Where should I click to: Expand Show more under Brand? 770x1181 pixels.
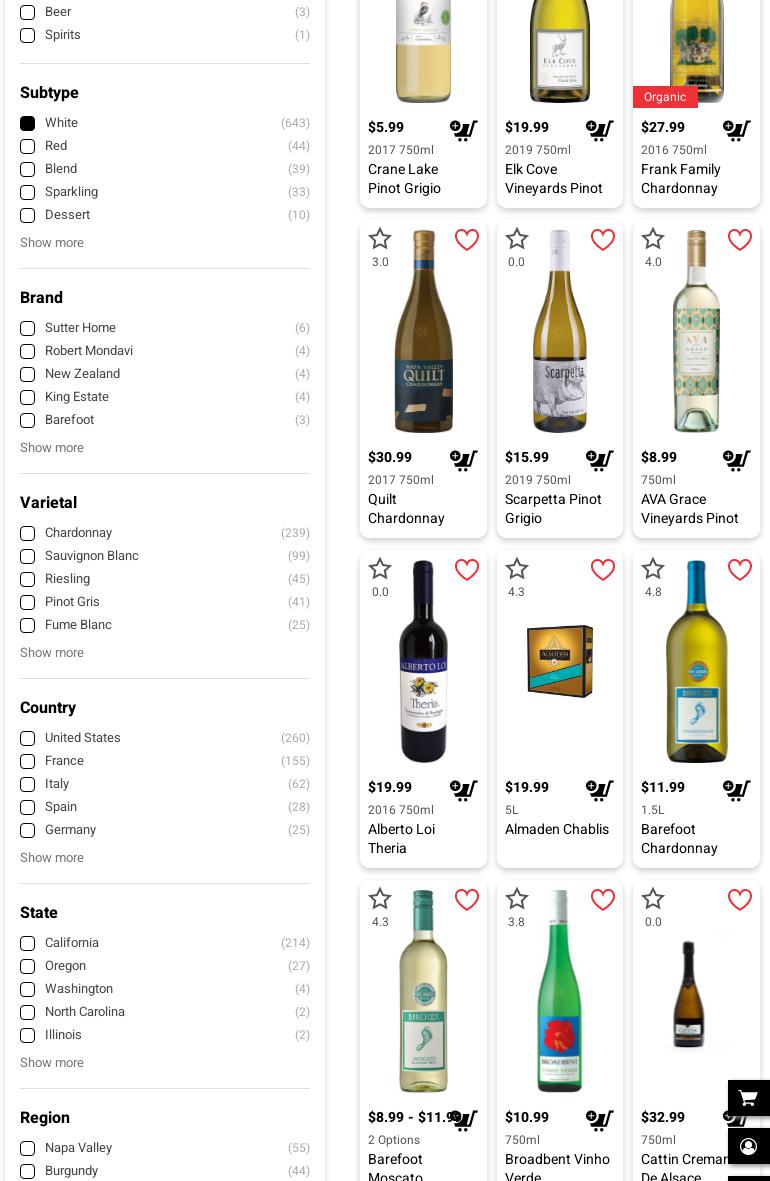52,447
